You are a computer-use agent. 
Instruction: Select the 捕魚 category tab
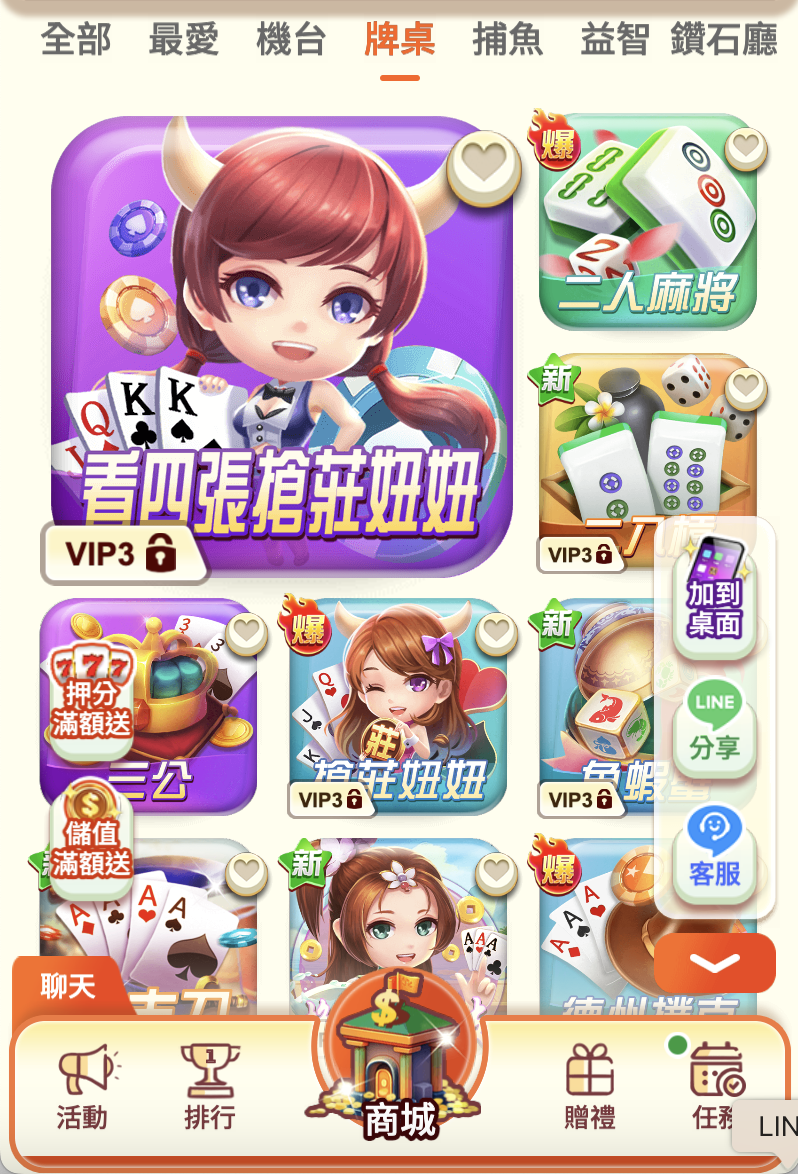pyautogui.click(x=508, y=41)
